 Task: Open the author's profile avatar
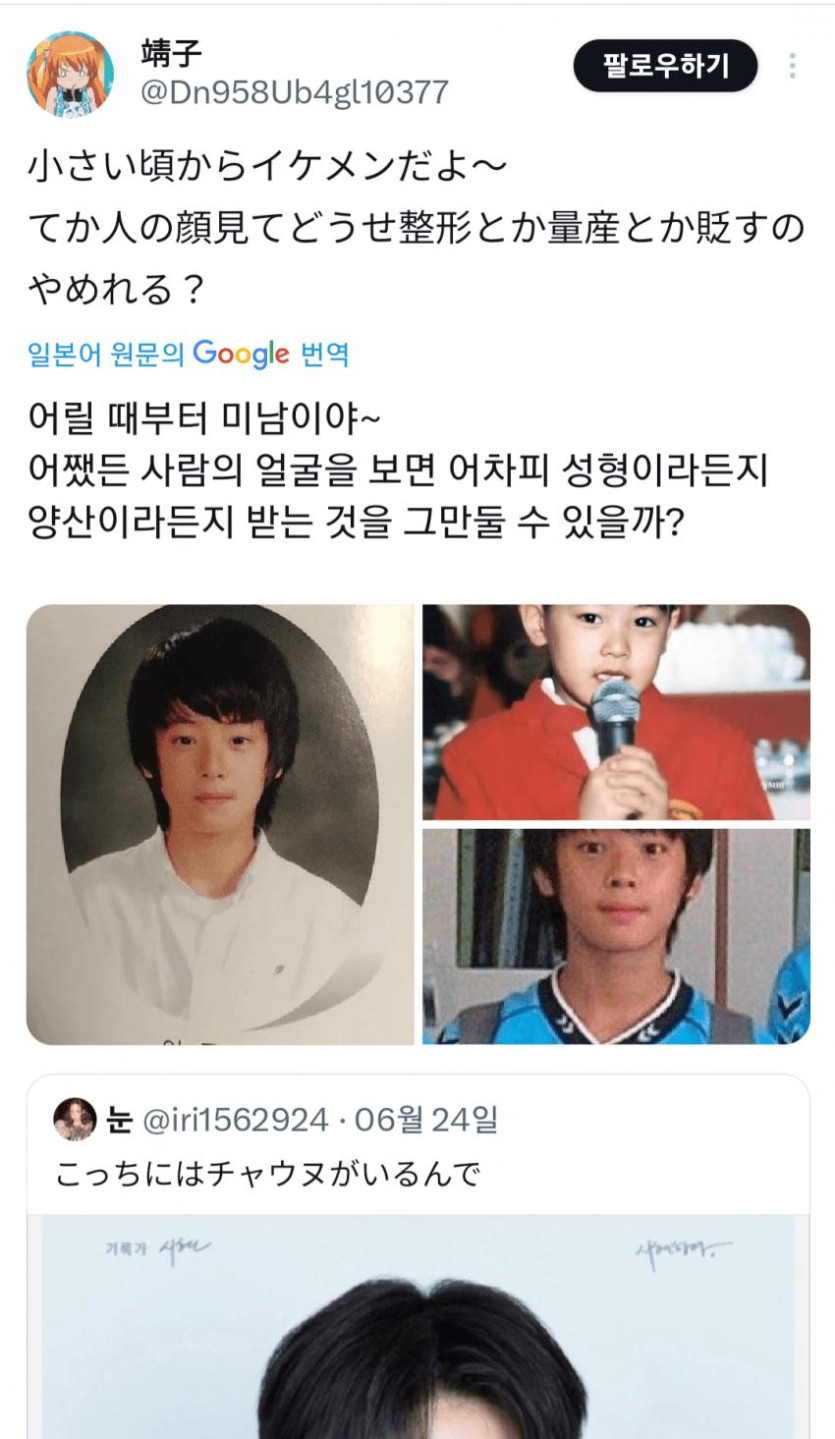tap(69, 74)
